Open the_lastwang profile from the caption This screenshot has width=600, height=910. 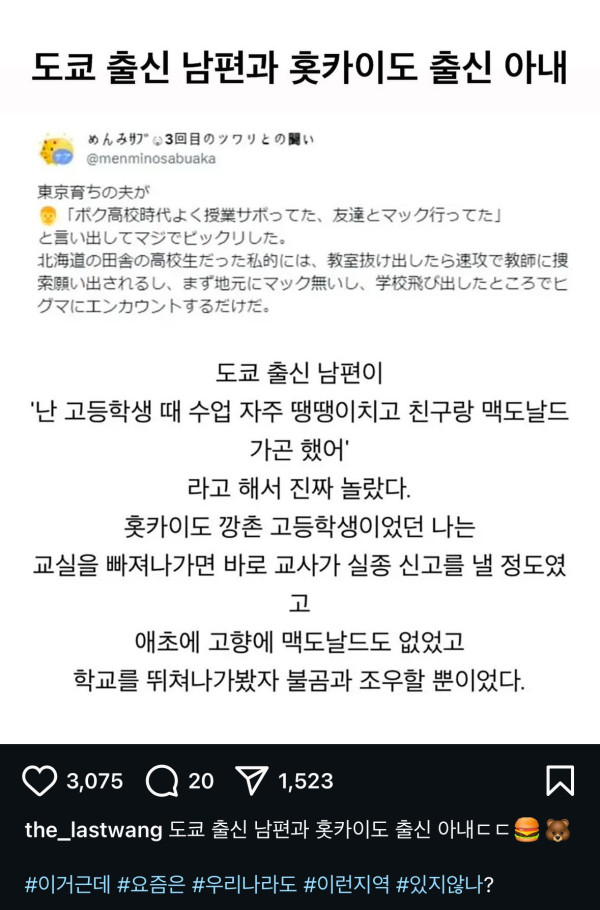click(93, 831)
